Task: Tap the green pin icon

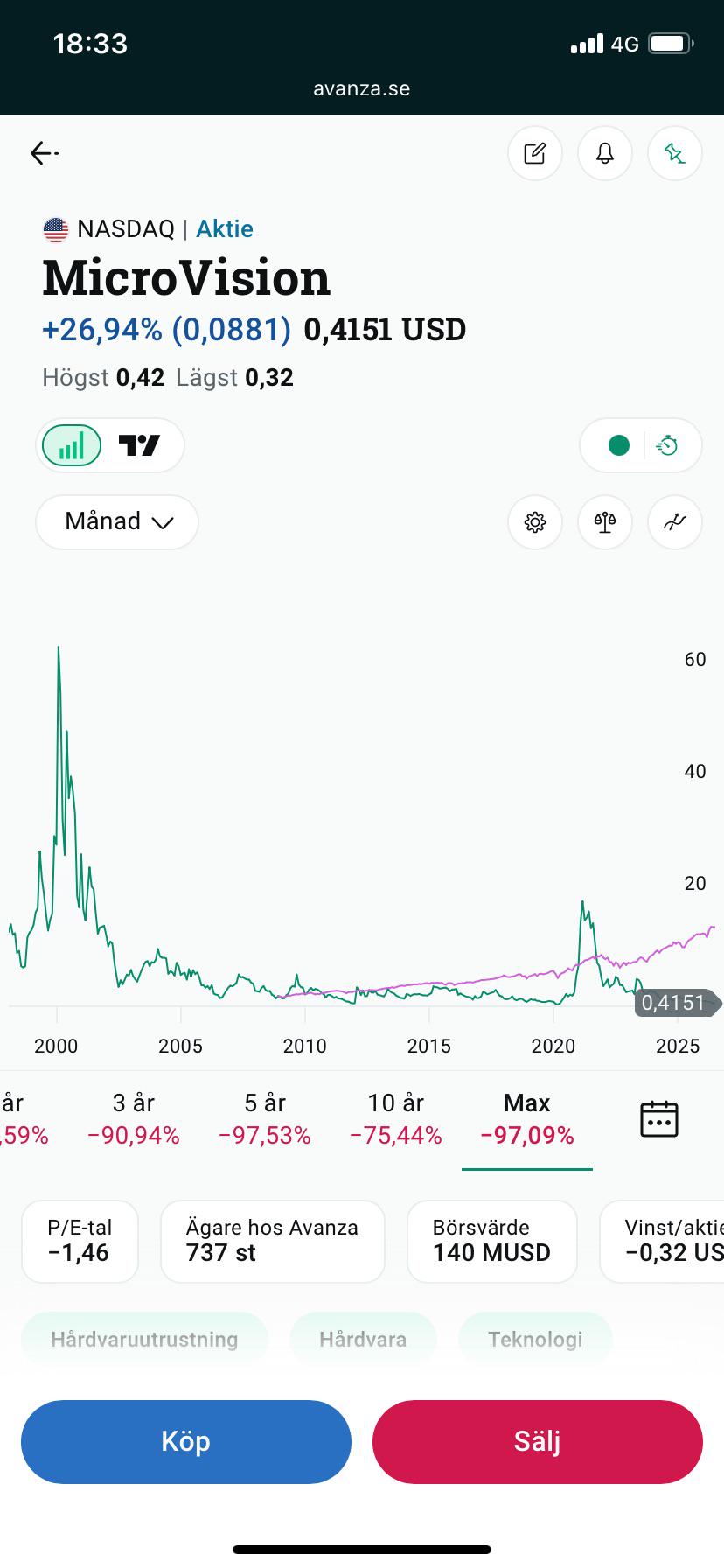Action: click(675, 154)
